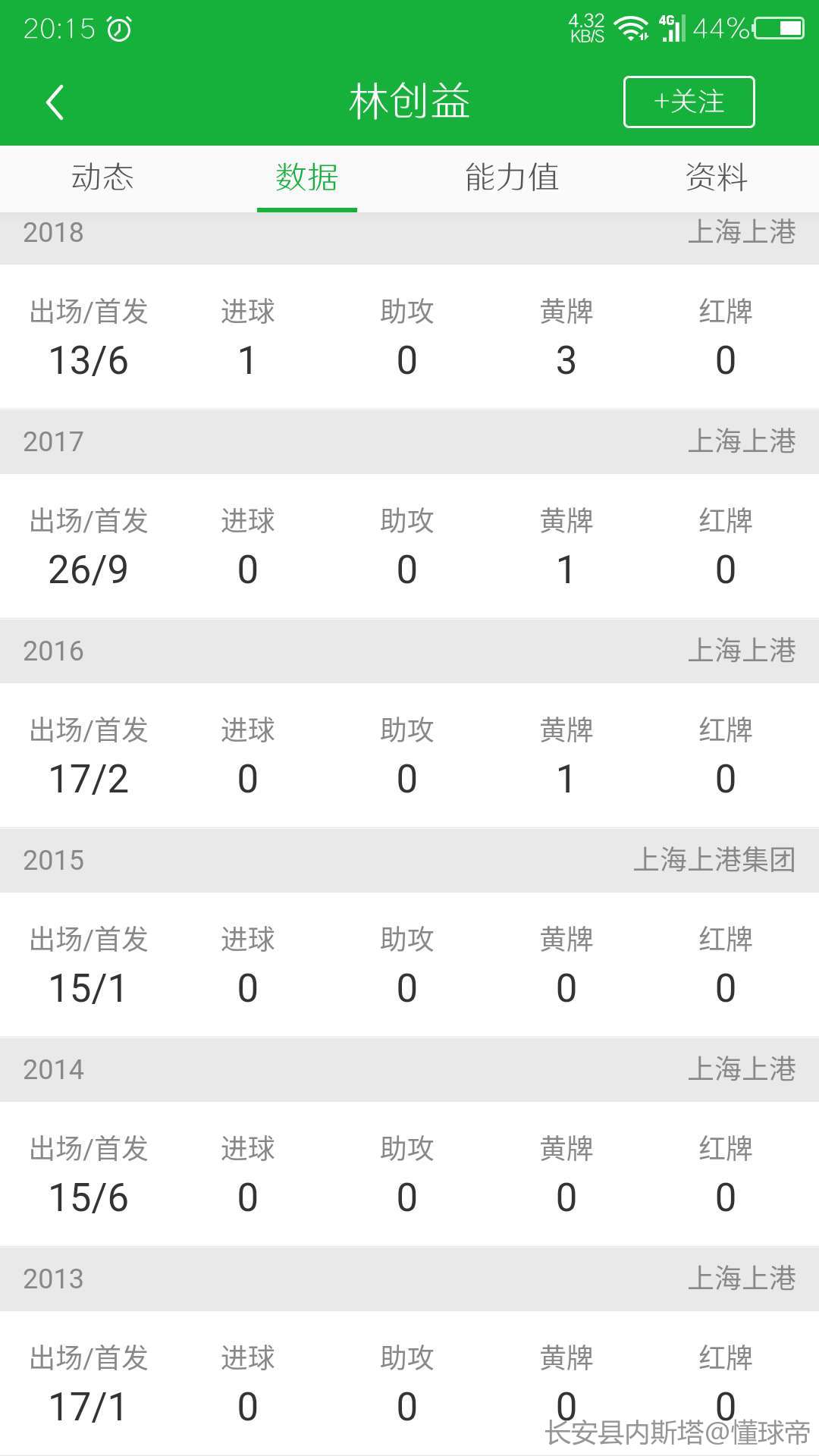Switch to the 动态 tab
This screenshot has width=819, height=1456.
click(x=102, y=178)
